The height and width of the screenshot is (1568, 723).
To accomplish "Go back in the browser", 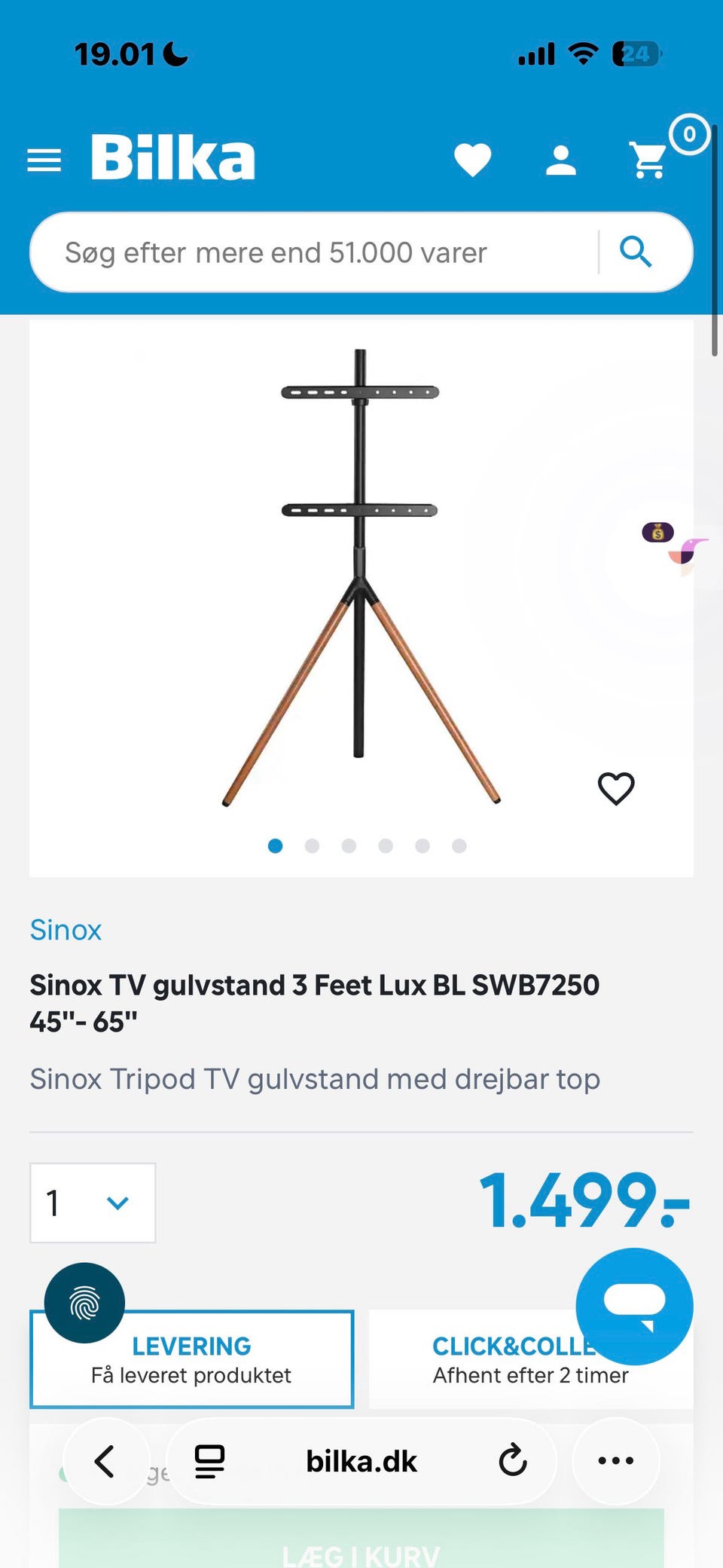I will coord(105,1461).
